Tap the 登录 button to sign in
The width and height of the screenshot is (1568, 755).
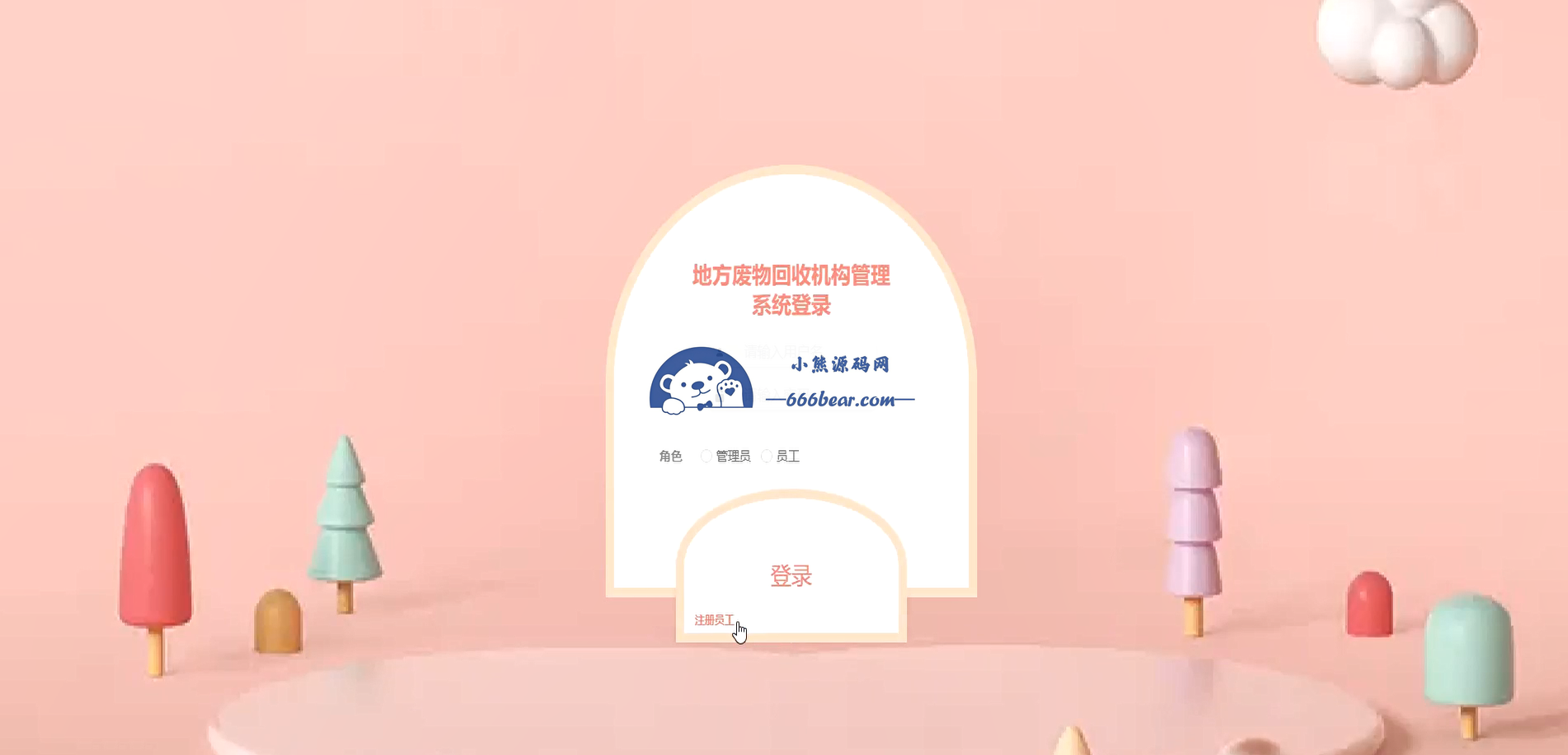[791, 575]
